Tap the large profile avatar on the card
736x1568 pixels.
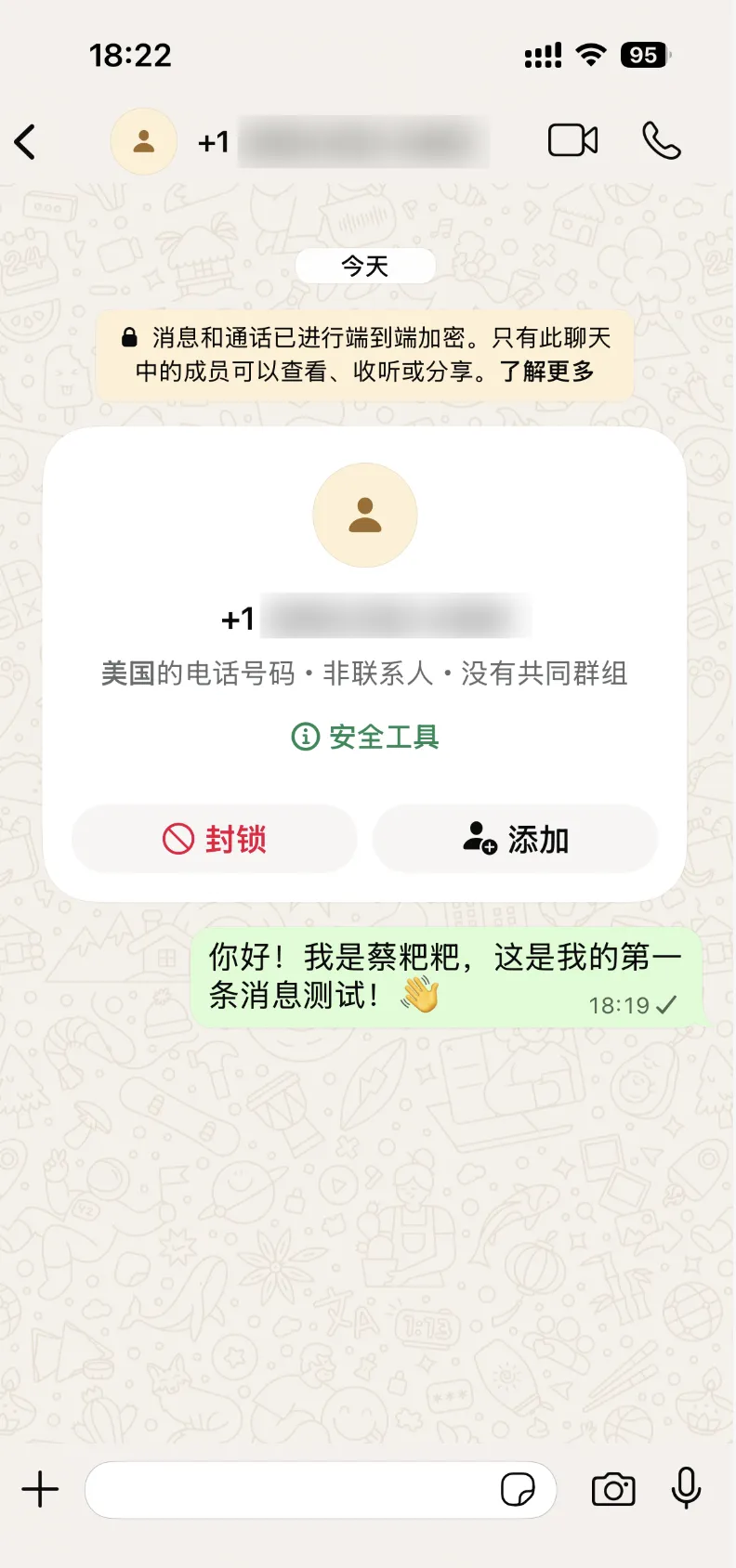tap(365, 516)
